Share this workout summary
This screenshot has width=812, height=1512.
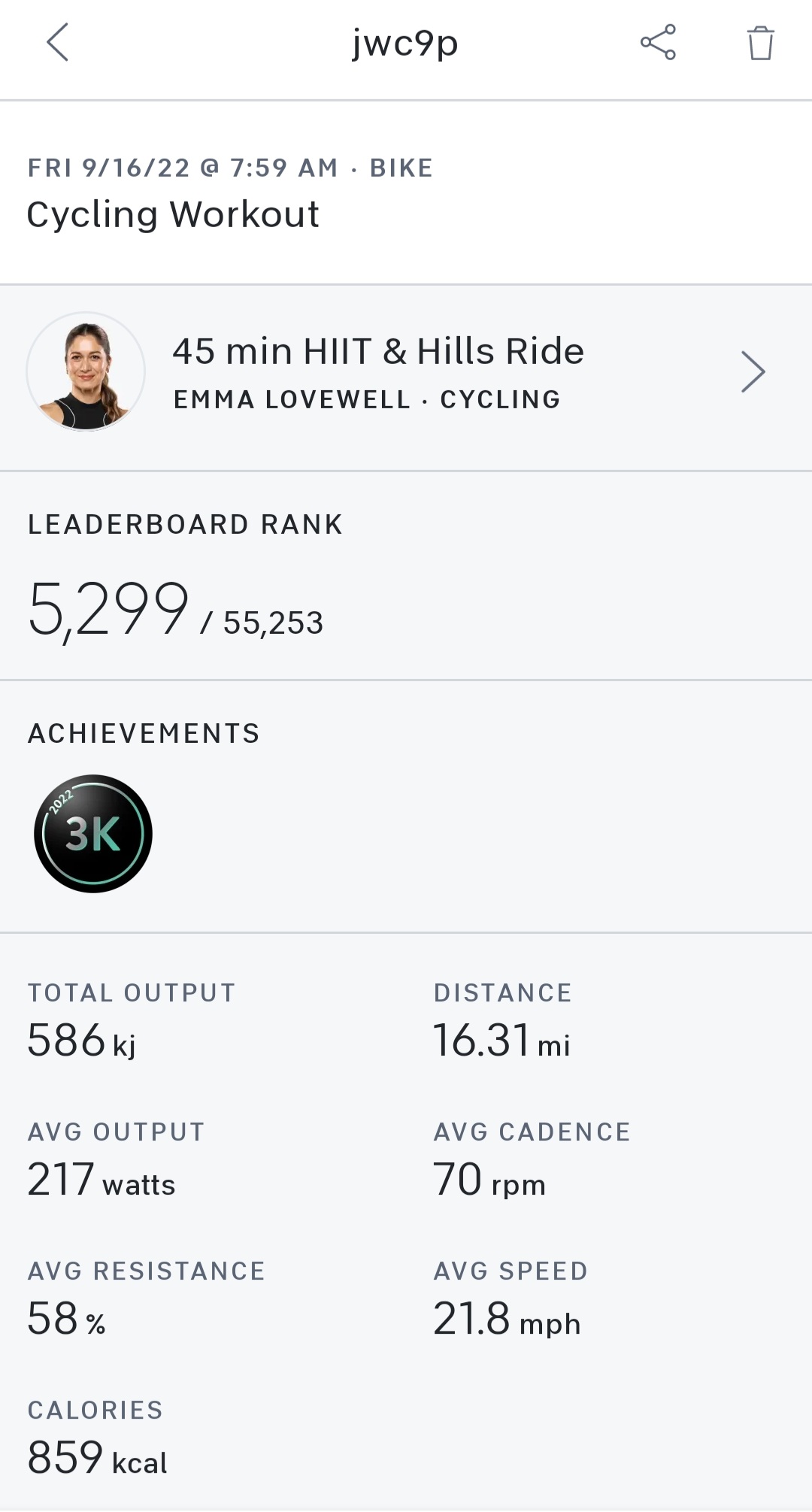point(658,42)
